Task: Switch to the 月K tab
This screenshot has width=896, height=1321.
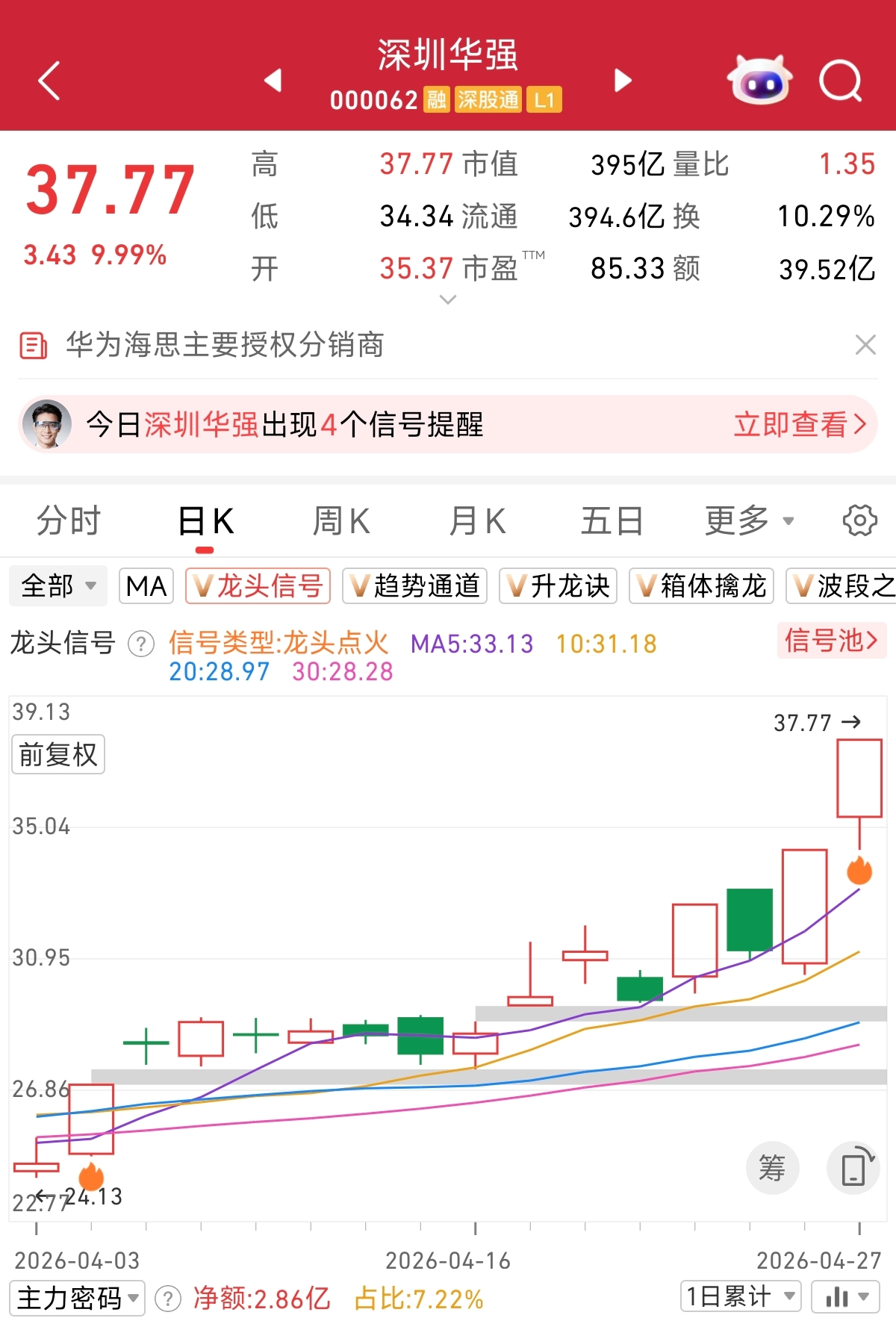Action: coord(477,520)
